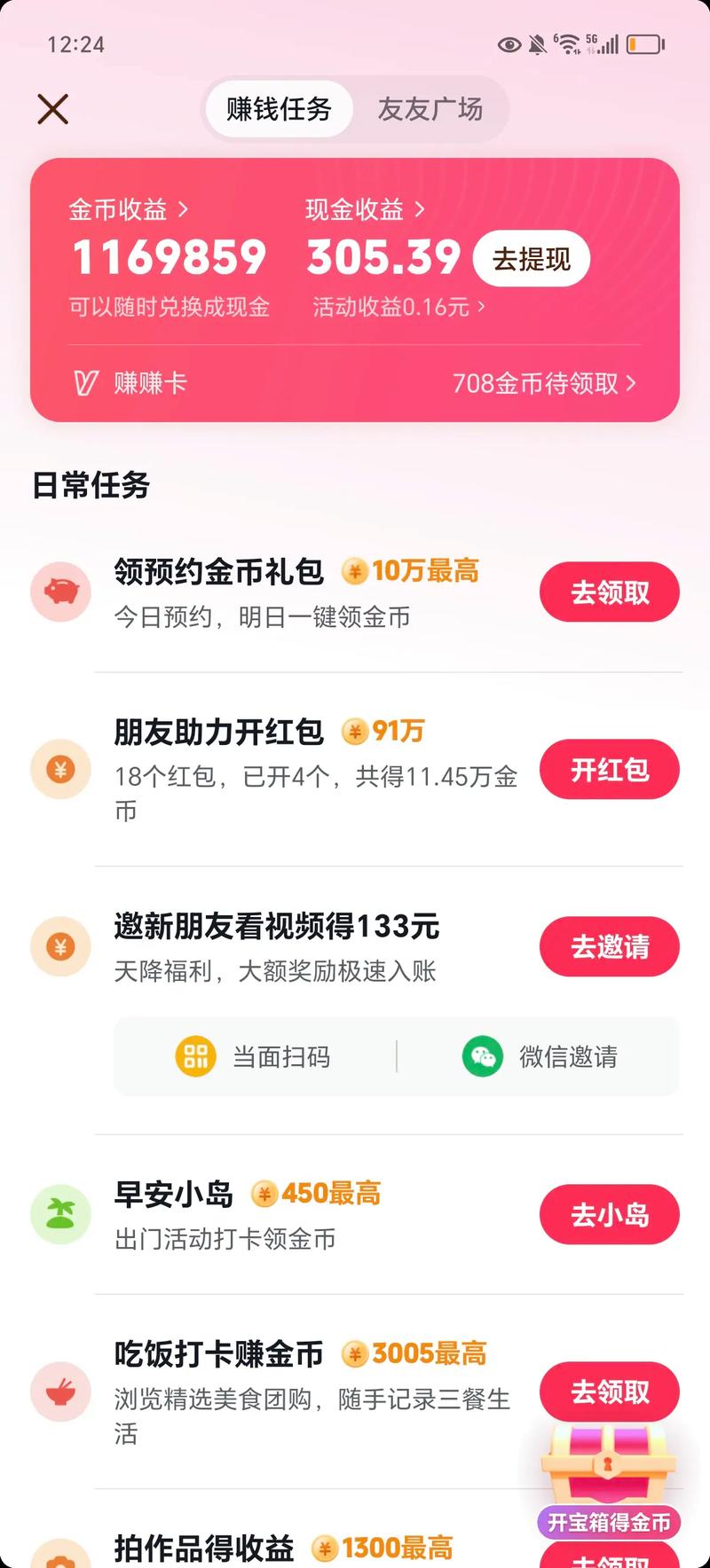Open 金币收益 details
The height and width of the screenshot is (1568, 710).
[x=129, y=209]
